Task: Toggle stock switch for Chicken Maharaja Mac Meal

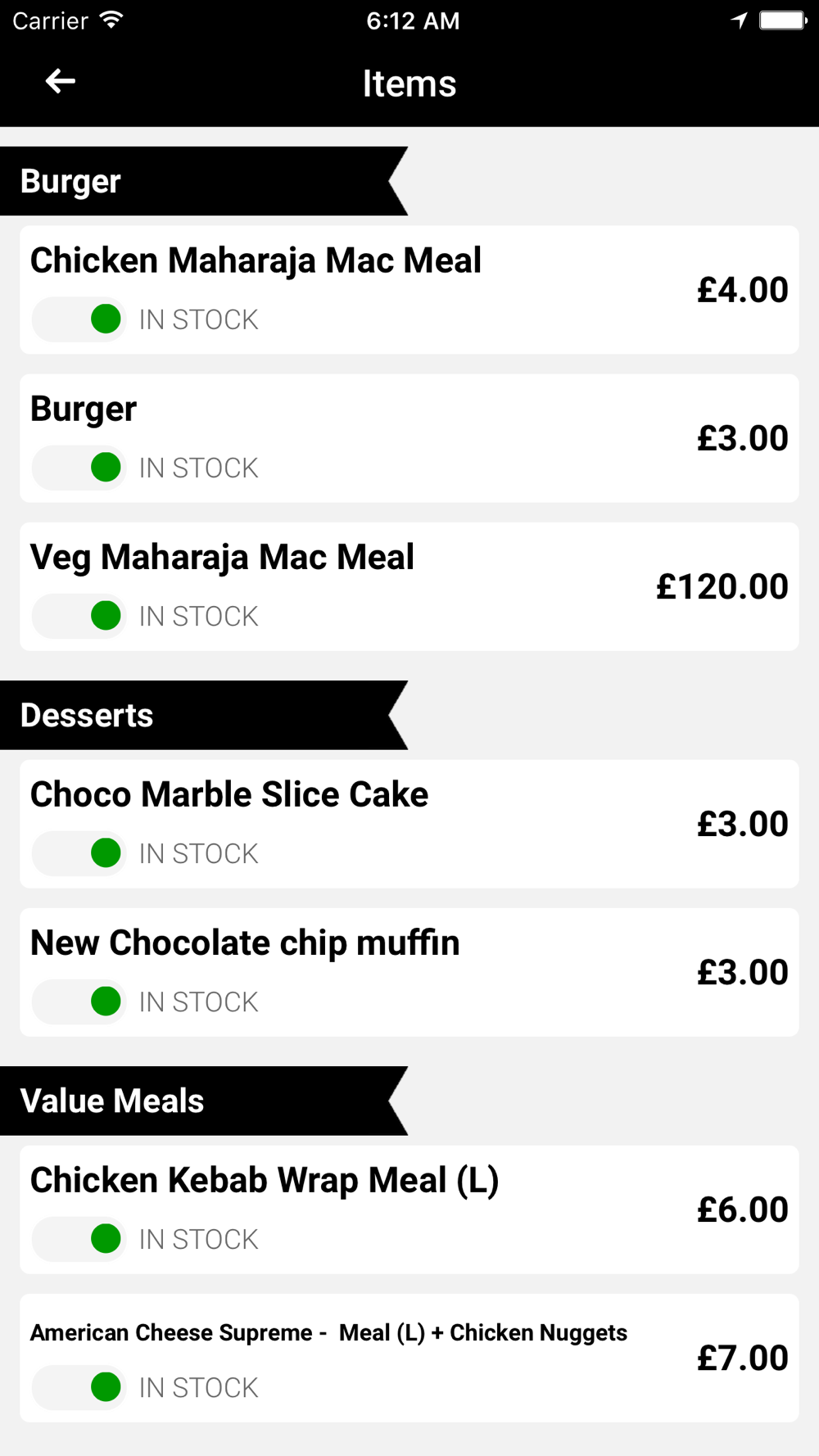Action: (79, 319)
